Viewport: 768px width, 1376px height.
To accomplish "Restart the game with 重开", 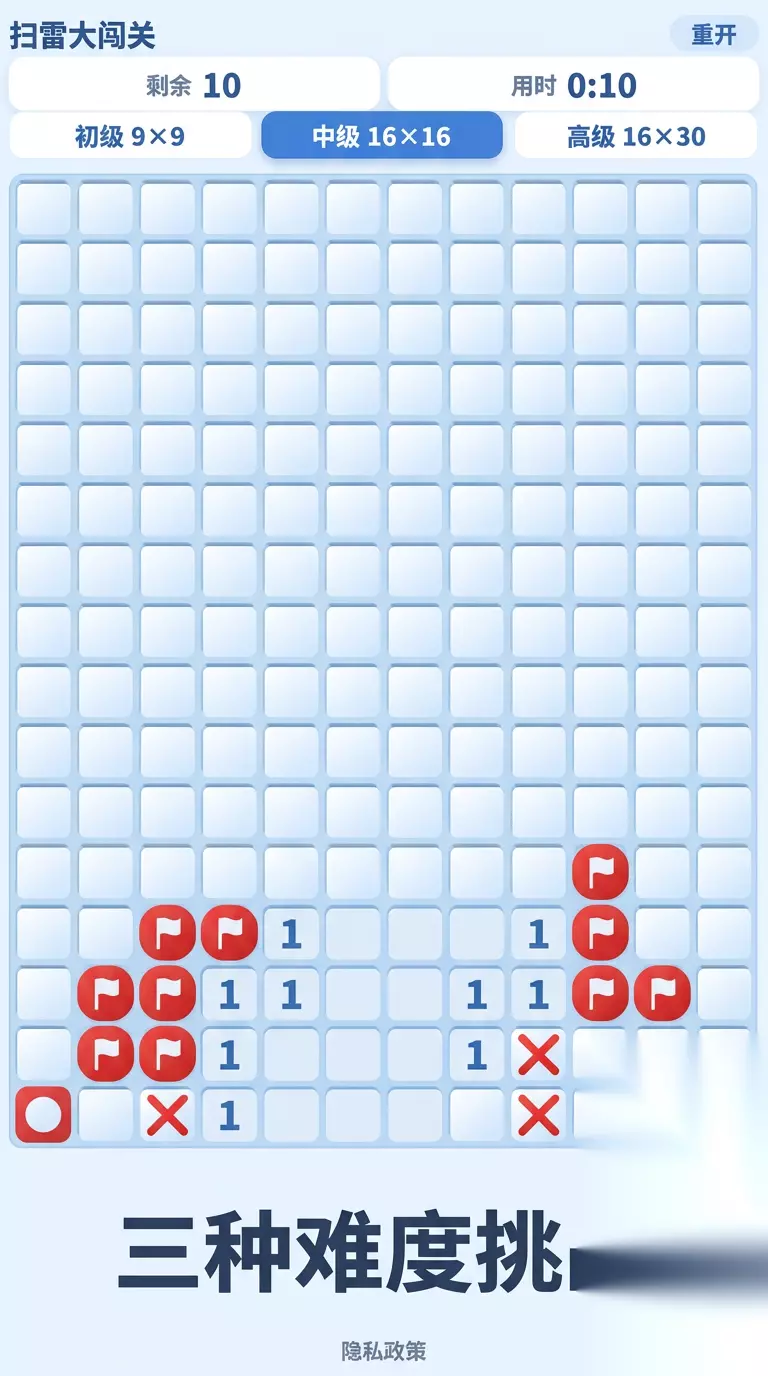I will coord(714,35).
